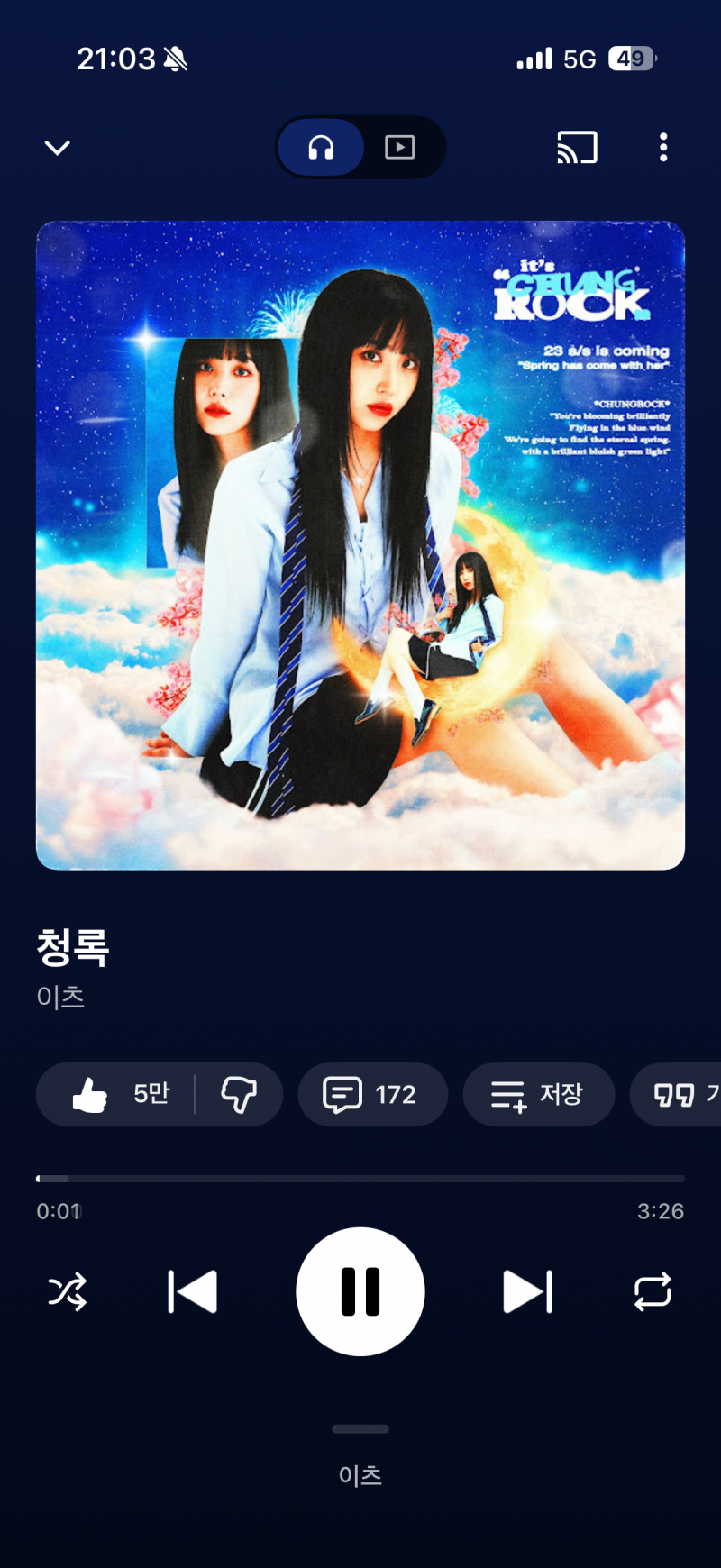Viewport: 721px width, 1568px height.
Task: Toggle the repeat mode icon
Action: point(654,1291)
